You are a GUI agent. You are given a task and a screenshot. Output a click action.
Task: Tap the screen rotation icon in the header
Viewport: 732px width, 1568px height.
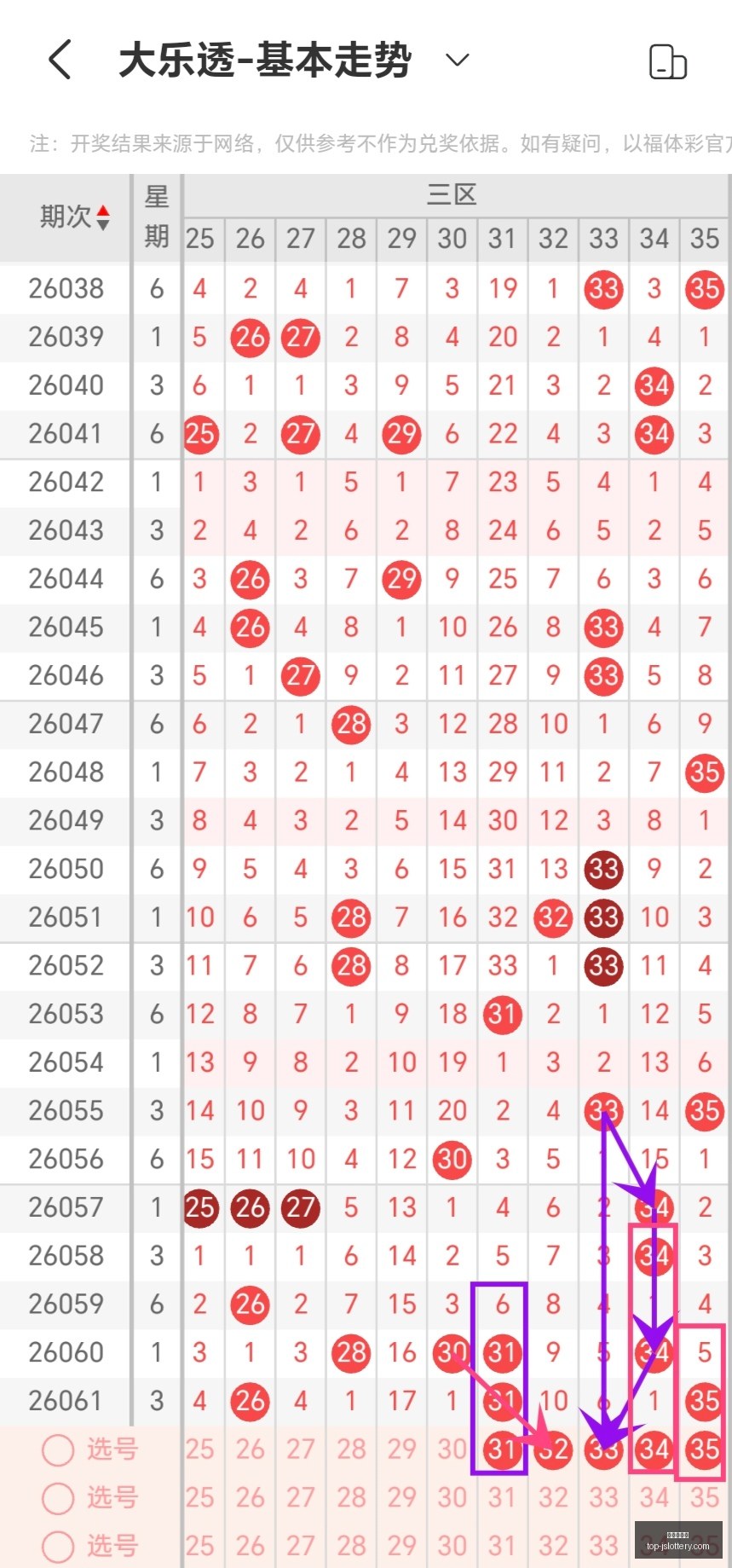pyautogui.click(x=668, y=62)
